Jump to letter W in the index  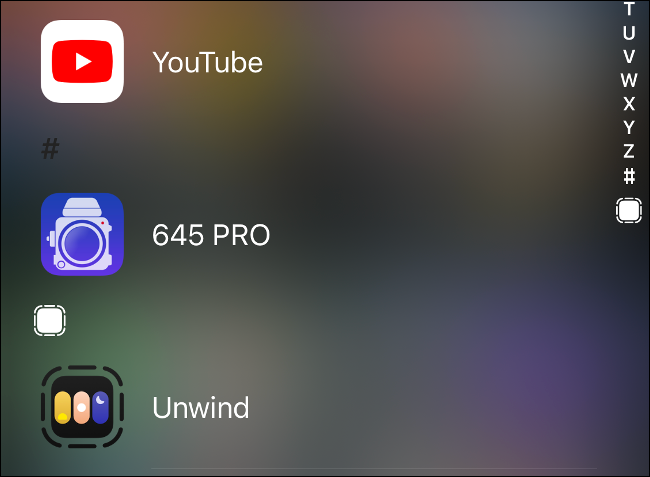629,80
